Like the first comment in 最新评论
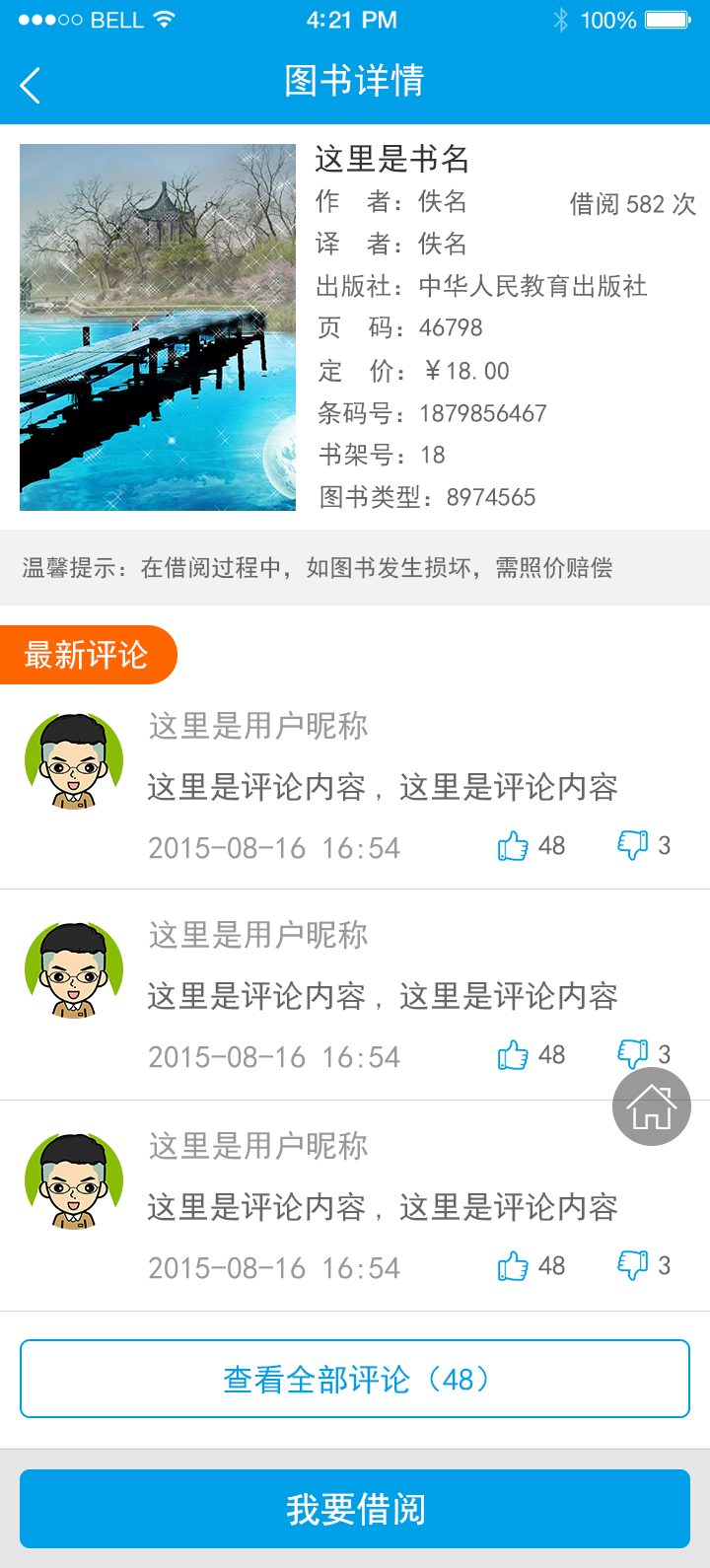710x1568 pixels. pos(514,846)
